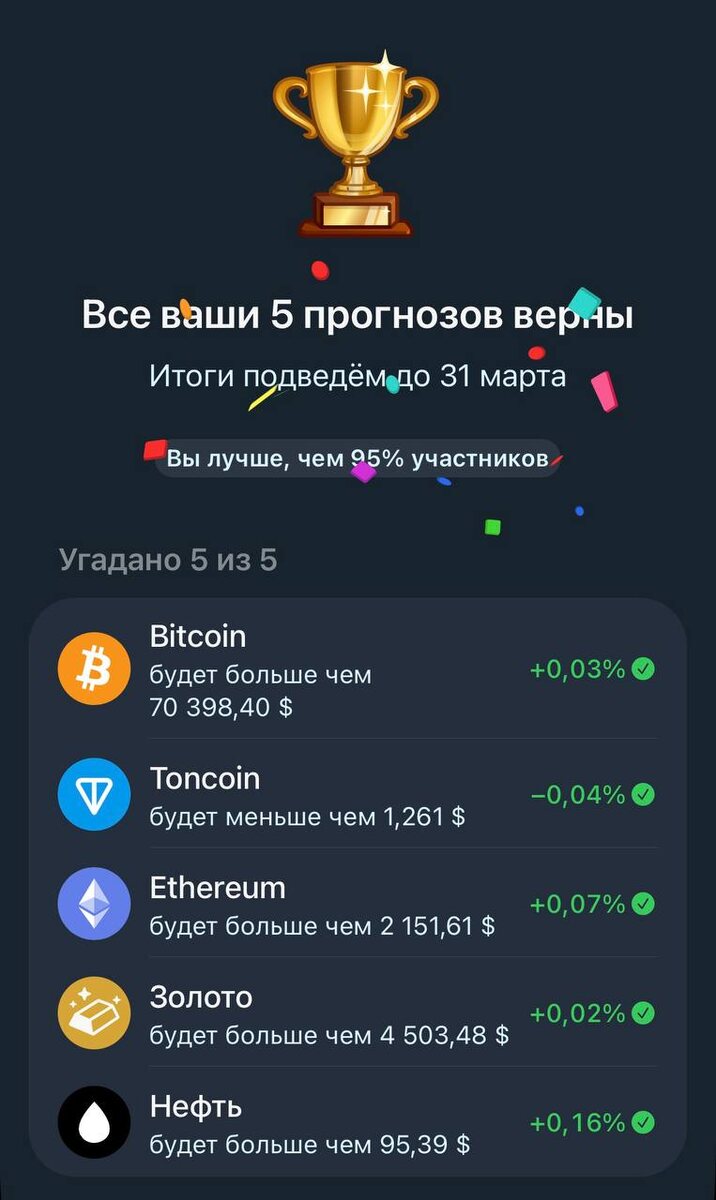Open the Toncoin forecast row
716x1200 pixels.
pyautogui.click(x=357, y=794)
